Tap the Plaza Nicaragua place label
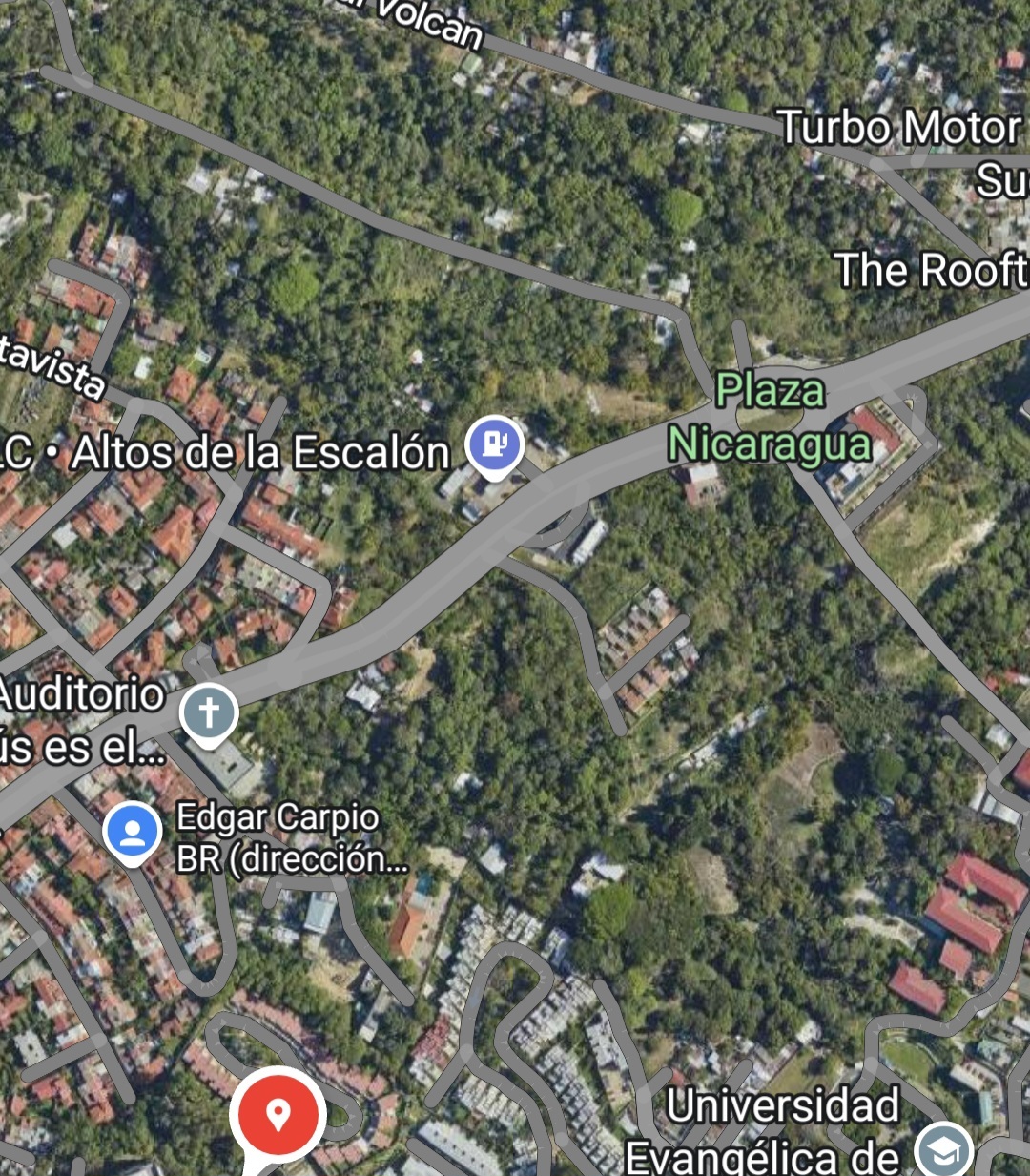The image size is (1030, 1176). (x=770, y=418)
